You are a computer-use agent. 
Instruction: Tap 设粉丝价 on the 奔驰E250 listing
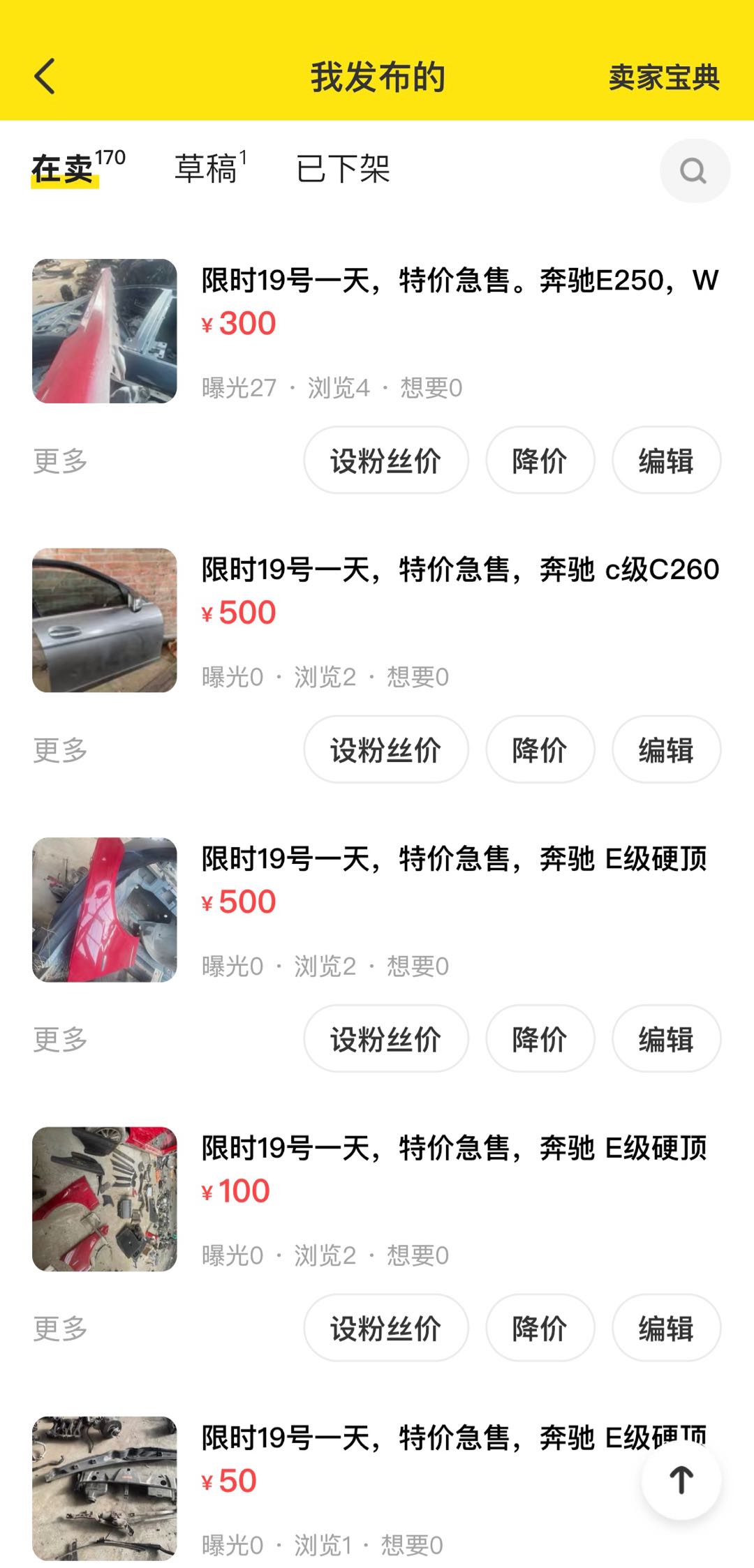tap(385, 460)
